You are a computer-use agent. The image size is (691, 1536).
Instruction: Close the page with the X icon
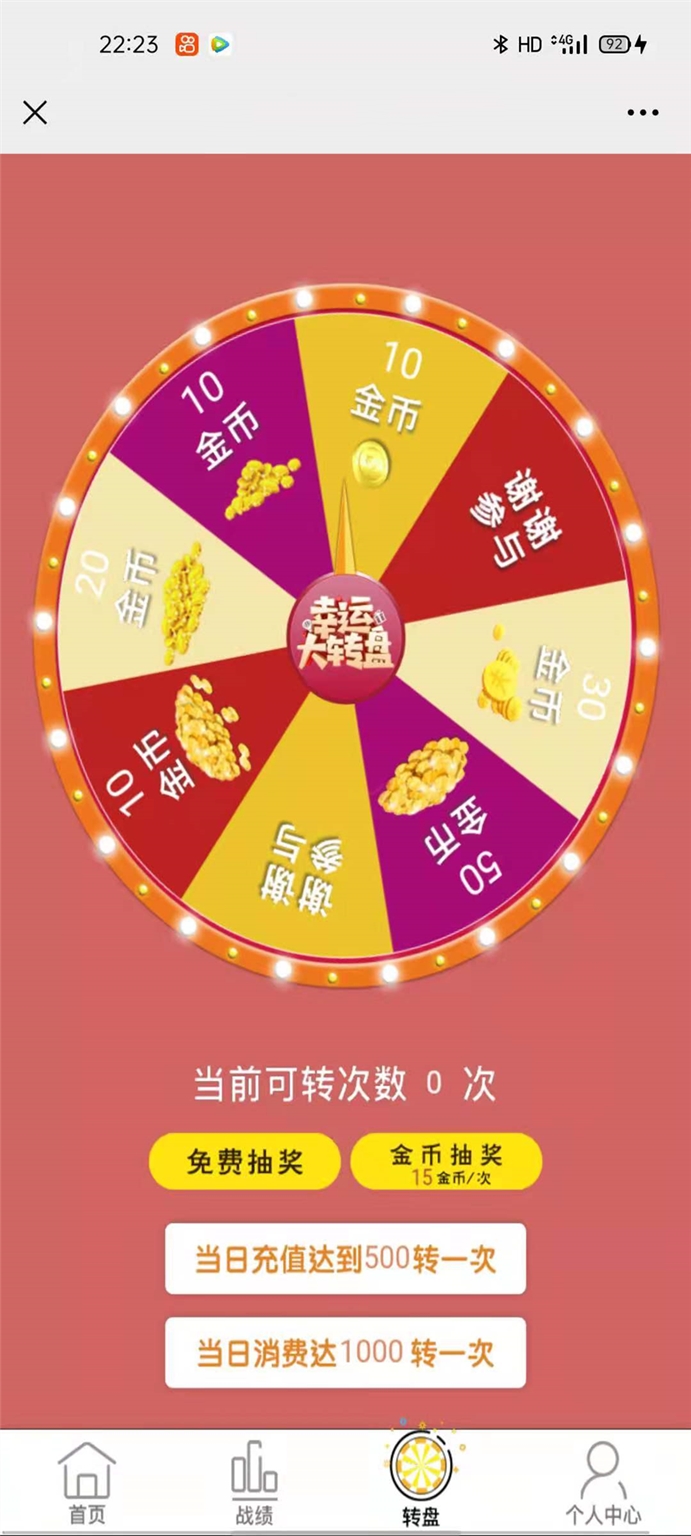coord(35,112)
